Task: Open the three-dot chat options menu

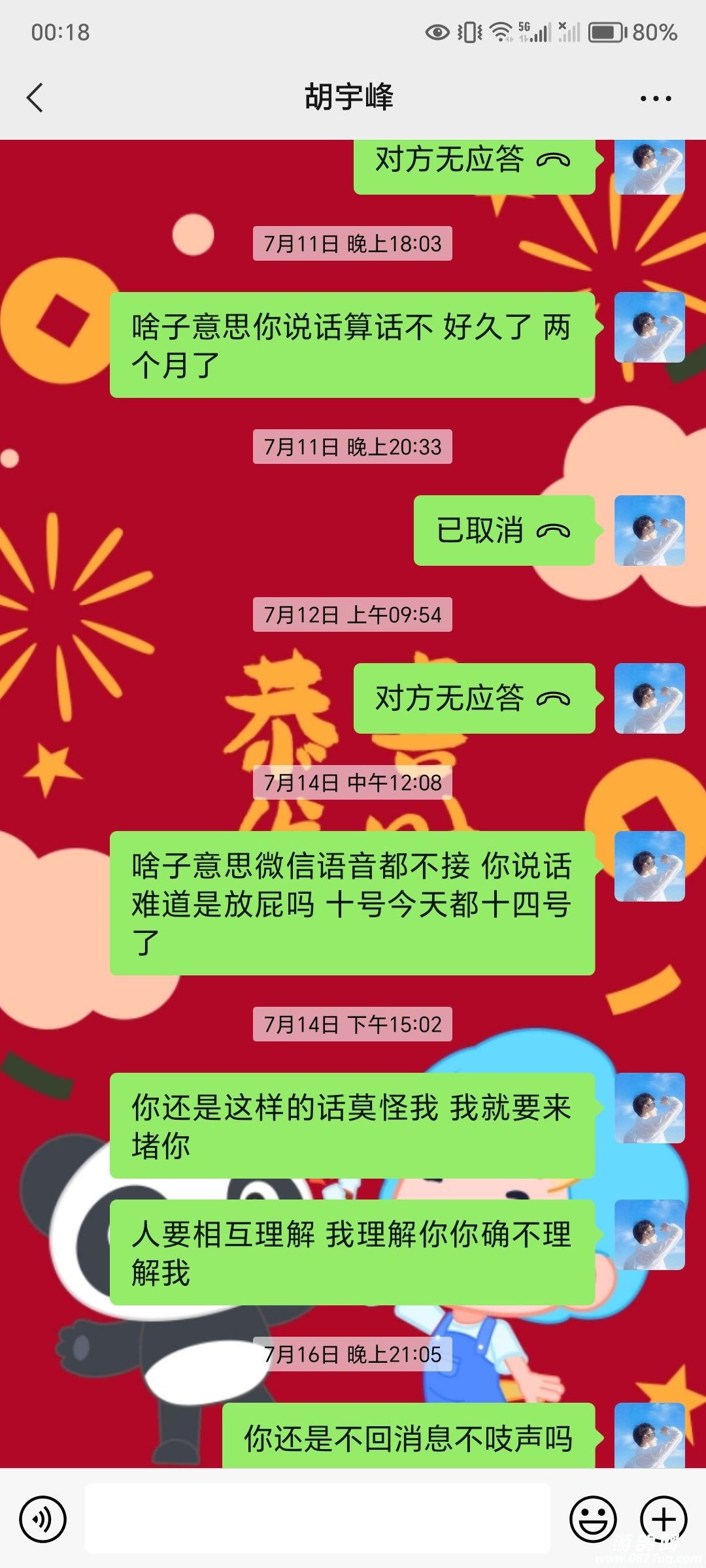Action: [656, 99]
